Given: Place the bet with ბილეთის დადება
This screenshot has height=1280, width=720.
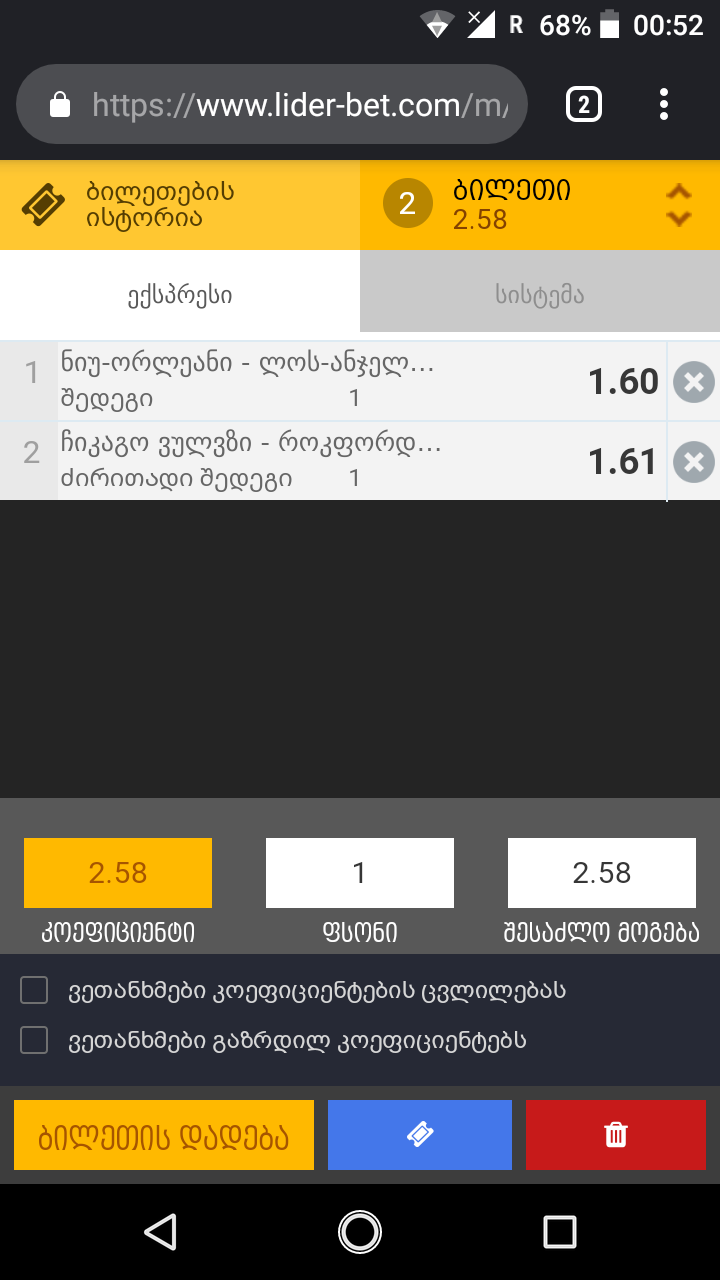Looking at the screenshot, I should pyautogui.click(x=164, y=1135).
